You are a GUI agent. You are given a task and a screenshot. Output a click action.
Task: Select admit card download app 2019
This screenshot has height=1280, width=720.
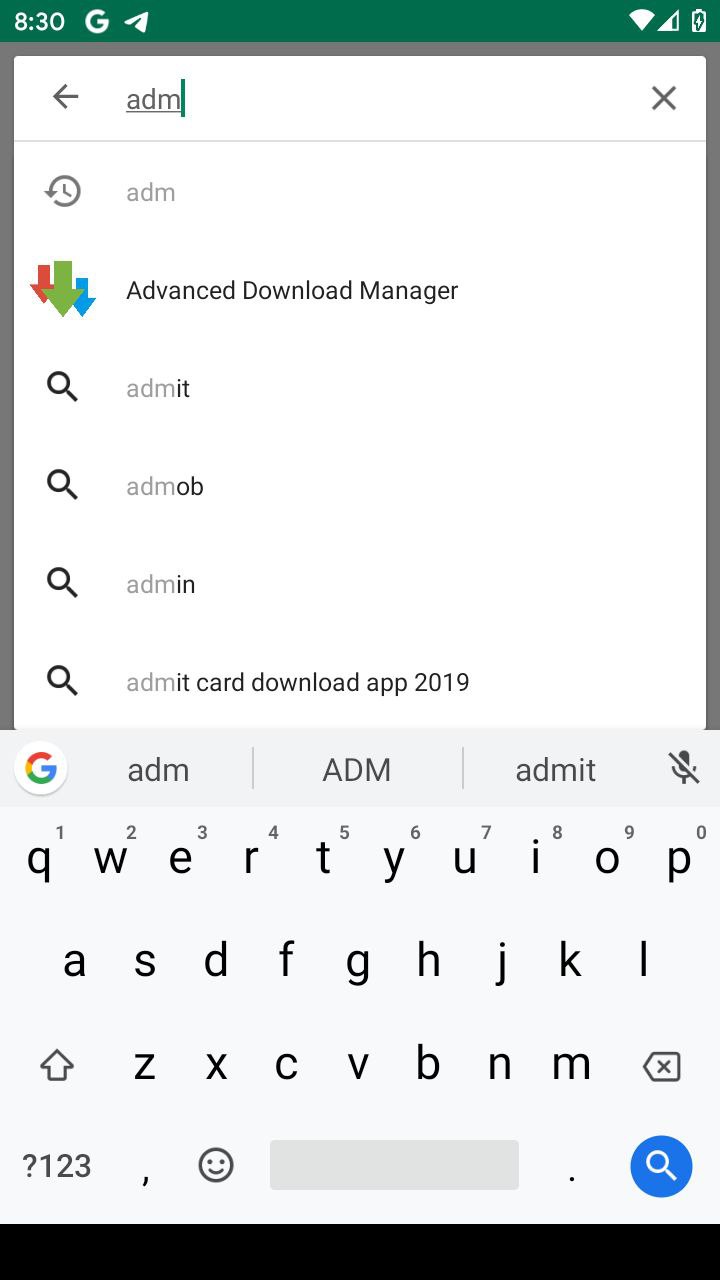tap(360, 682)
